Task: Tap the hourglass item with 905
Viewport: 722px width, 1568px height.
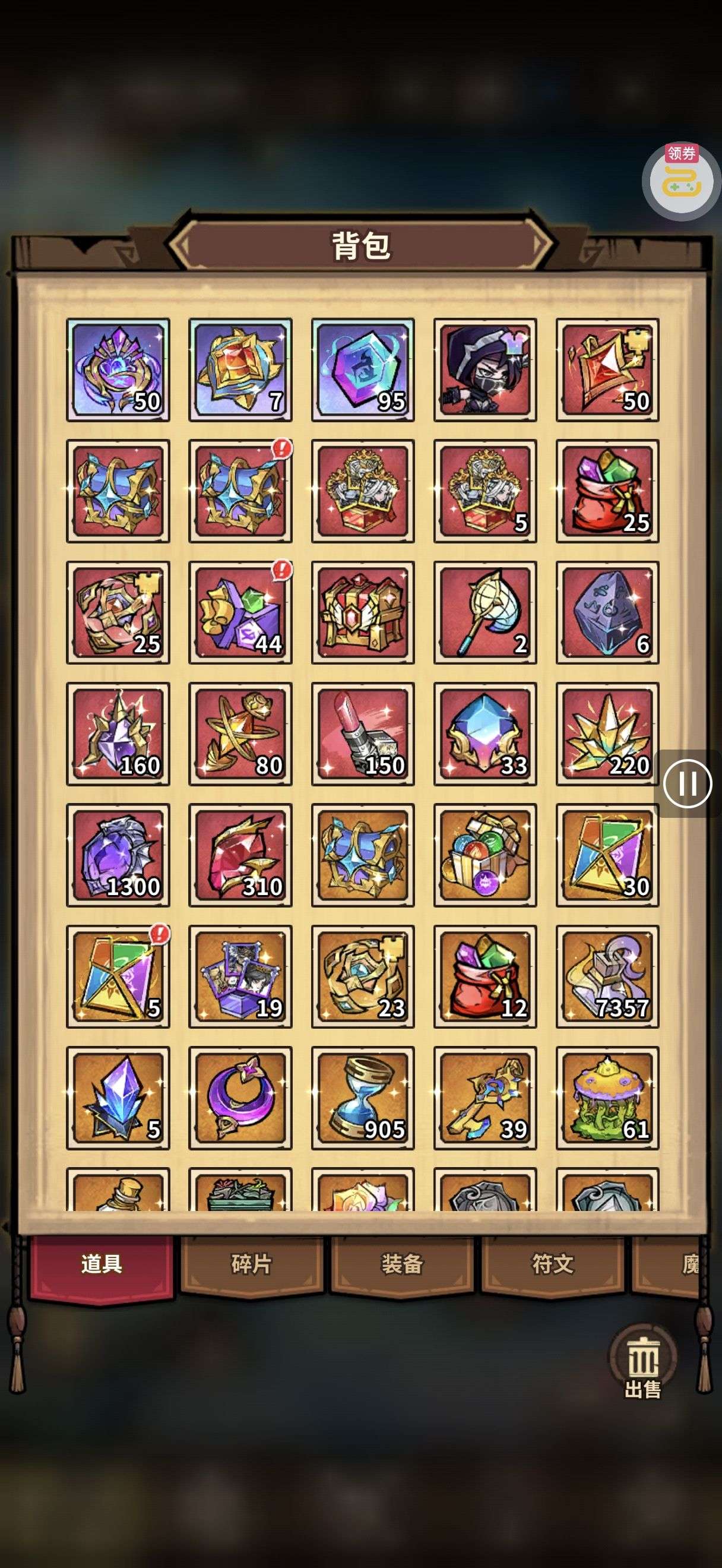Action: [363, 1098]
